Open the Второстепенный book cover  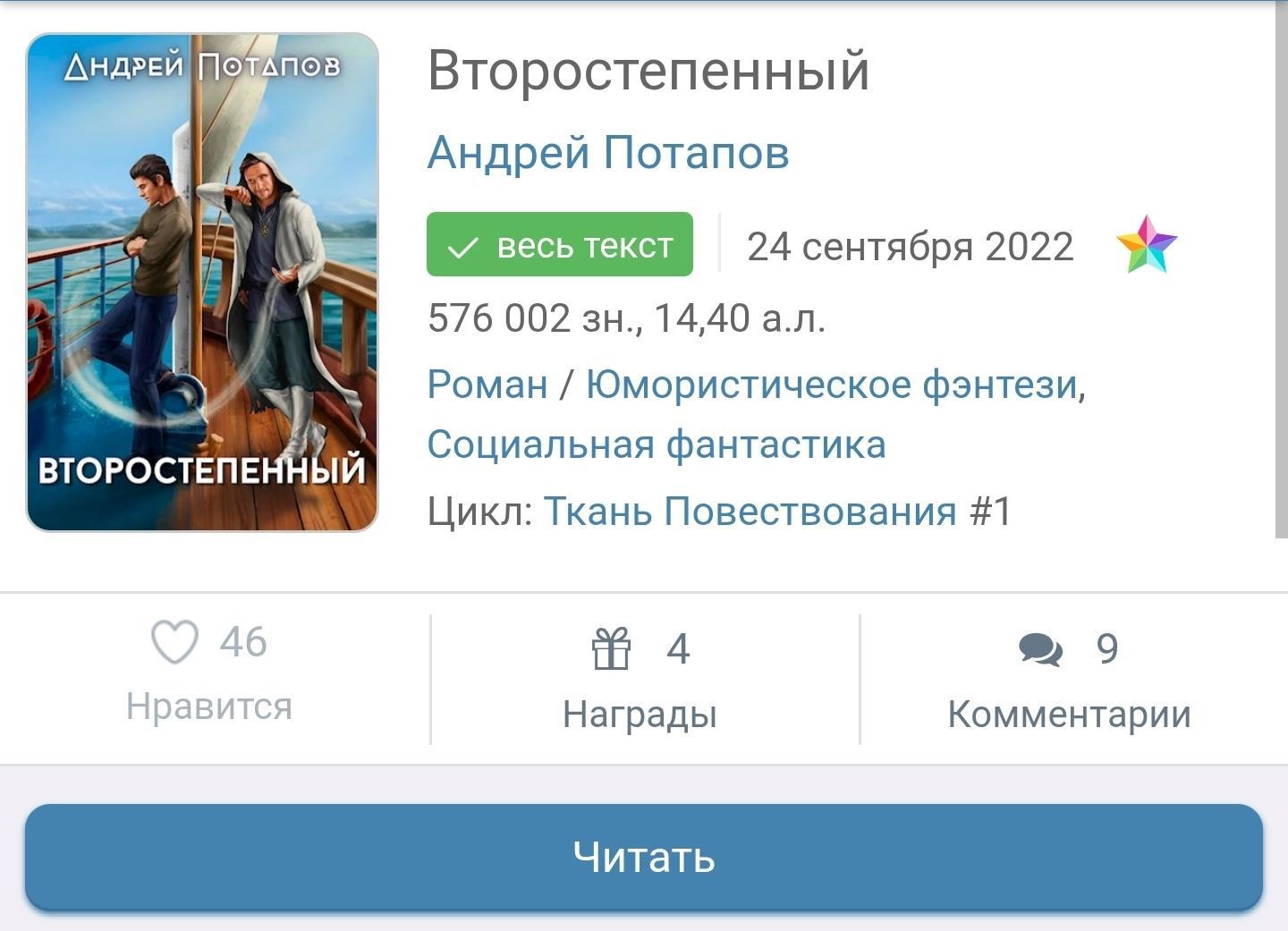[202, 283]
